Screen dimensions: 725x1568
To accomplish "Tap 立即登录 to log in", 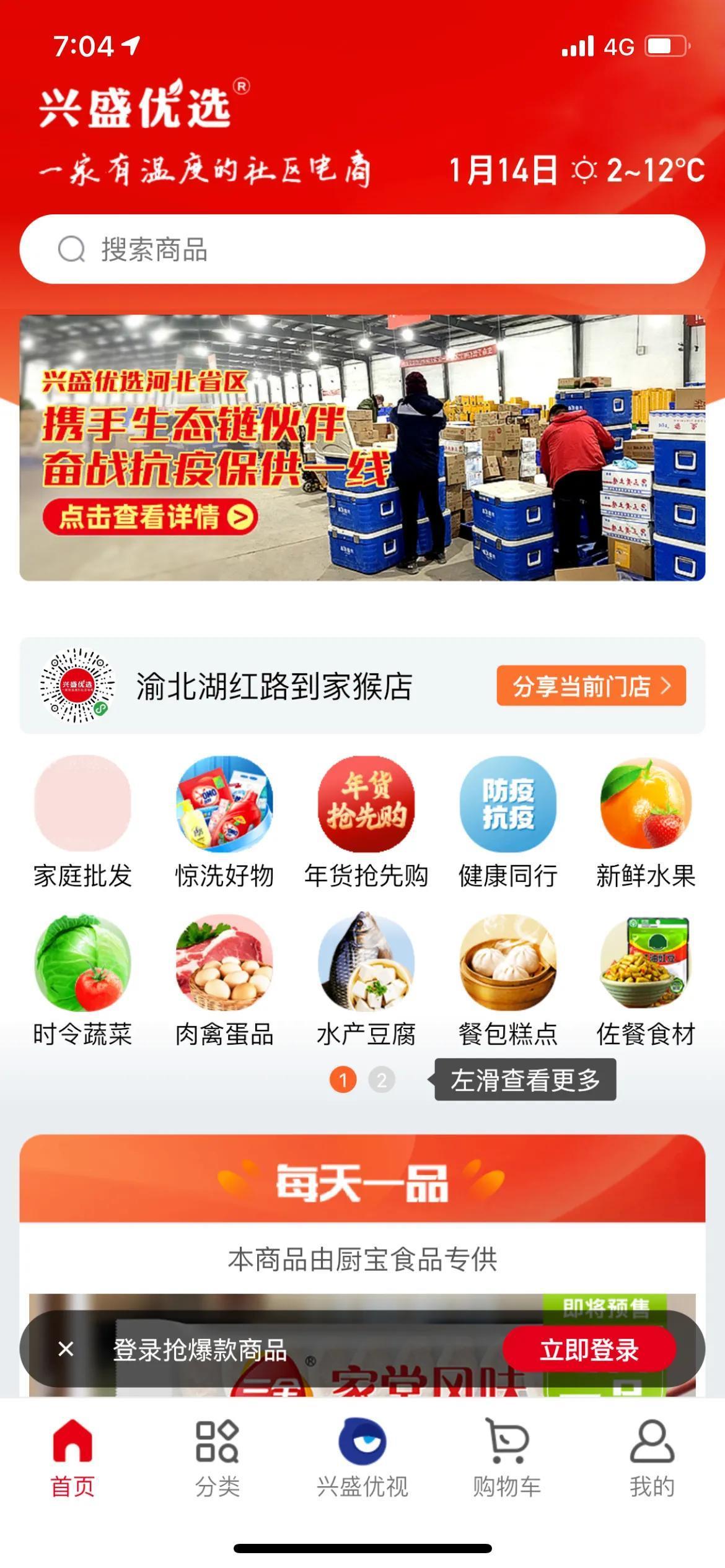I will pos(589,1349).
